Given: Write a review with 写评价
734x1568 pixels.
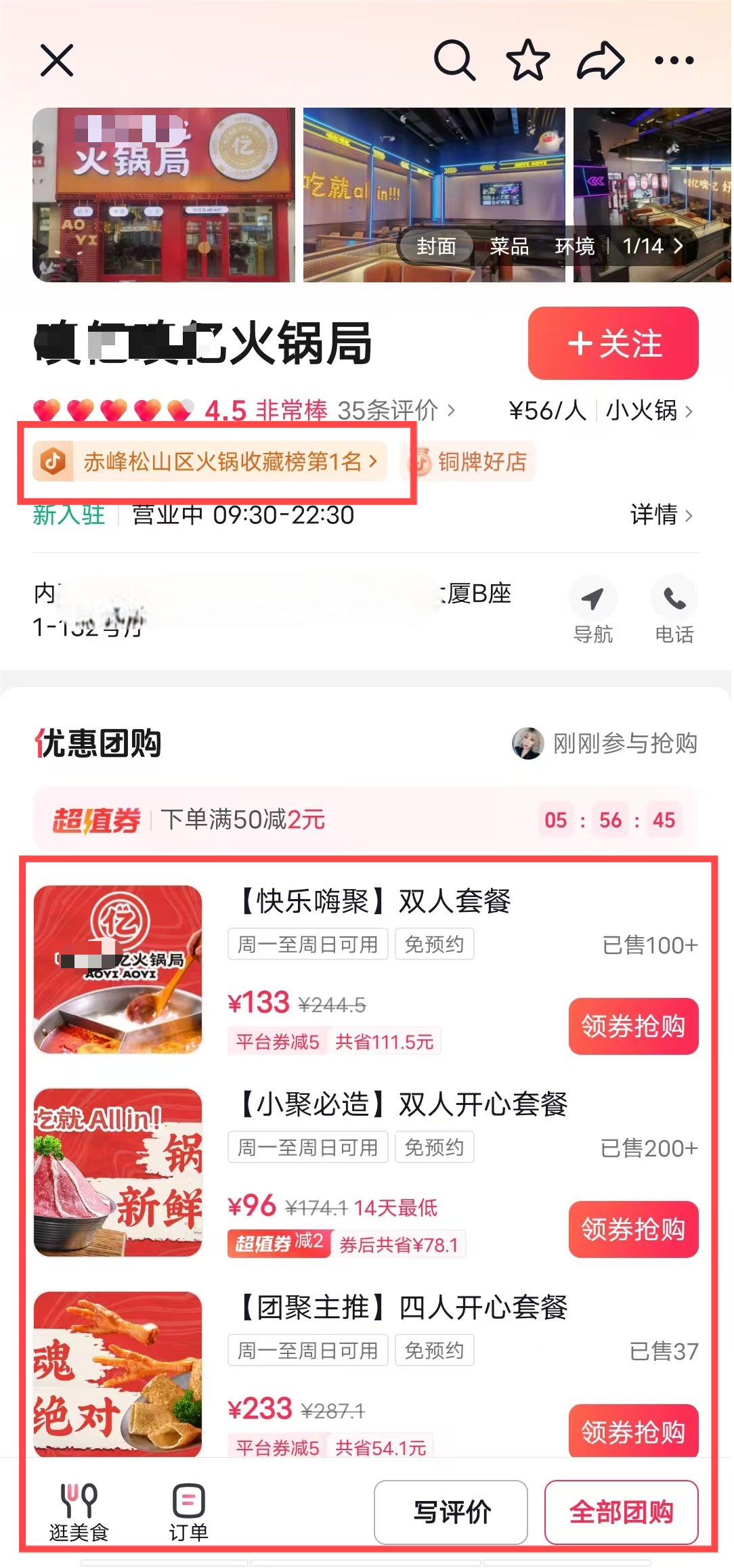Looking at the screenshot, I should [x=451, y=1512].
